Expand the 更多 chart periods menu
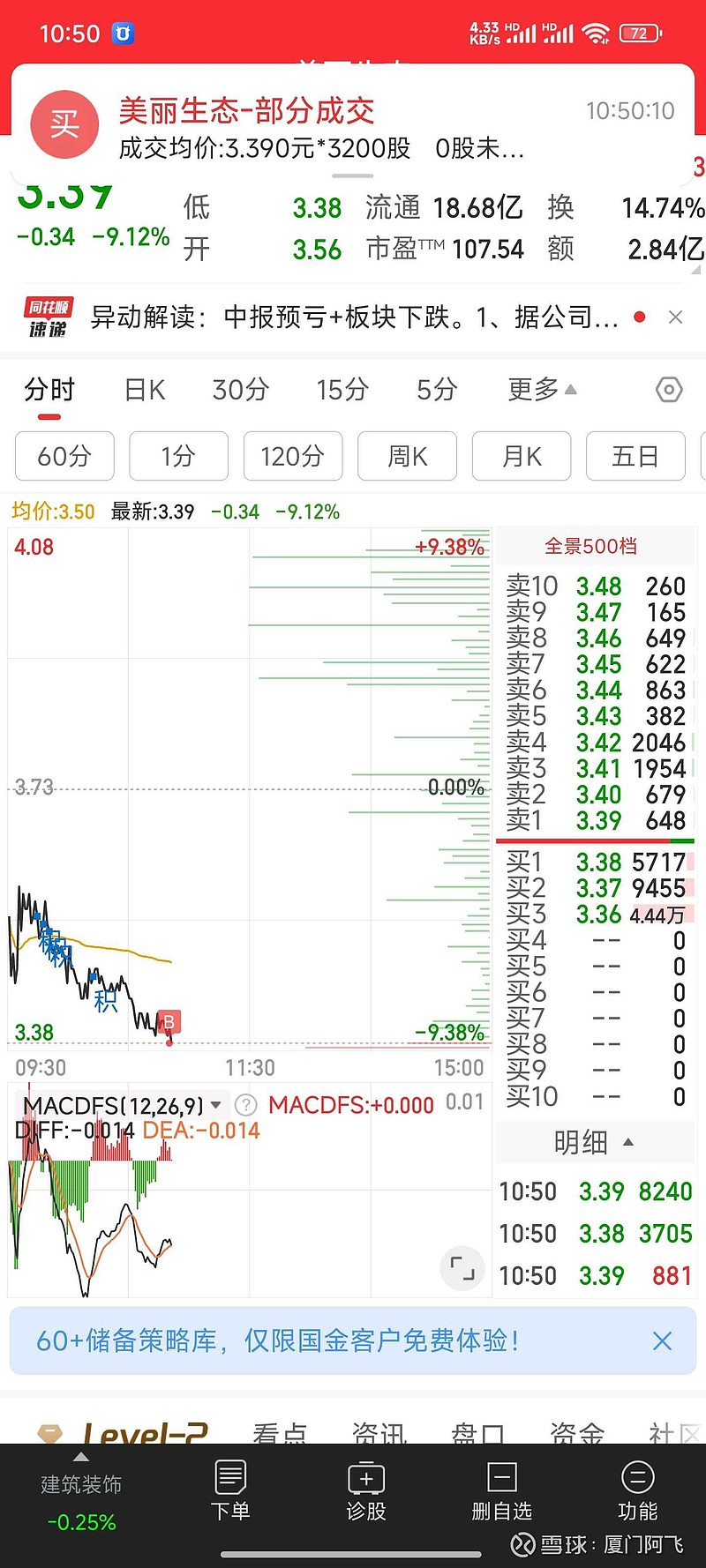 pyautogui.click(x=542, y=389)
